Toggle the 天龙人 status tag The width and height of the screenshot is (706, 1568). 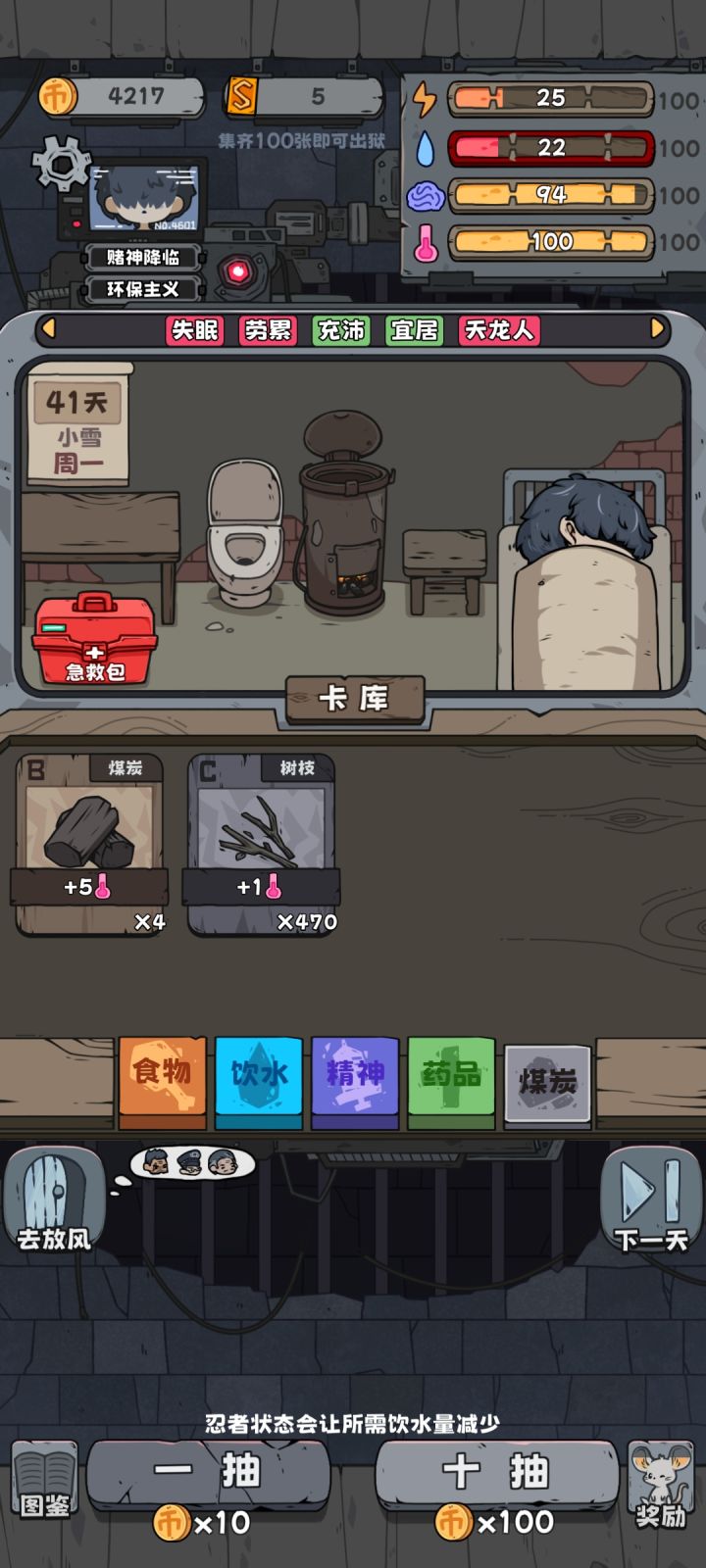tap(498, 331)
